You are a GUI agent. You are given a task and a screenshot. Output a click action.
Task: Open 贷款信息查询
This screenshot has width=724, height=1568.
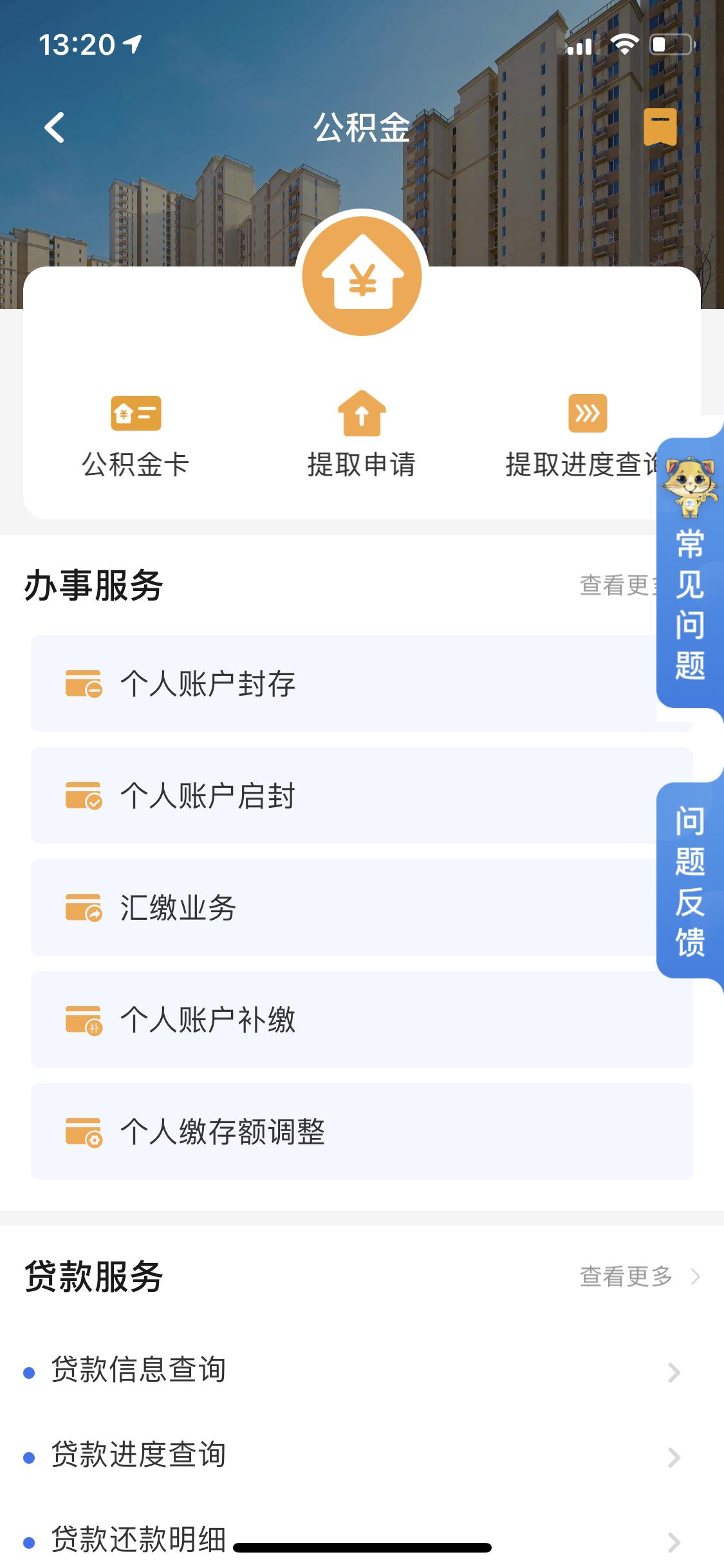click(x=360, y=1370)
